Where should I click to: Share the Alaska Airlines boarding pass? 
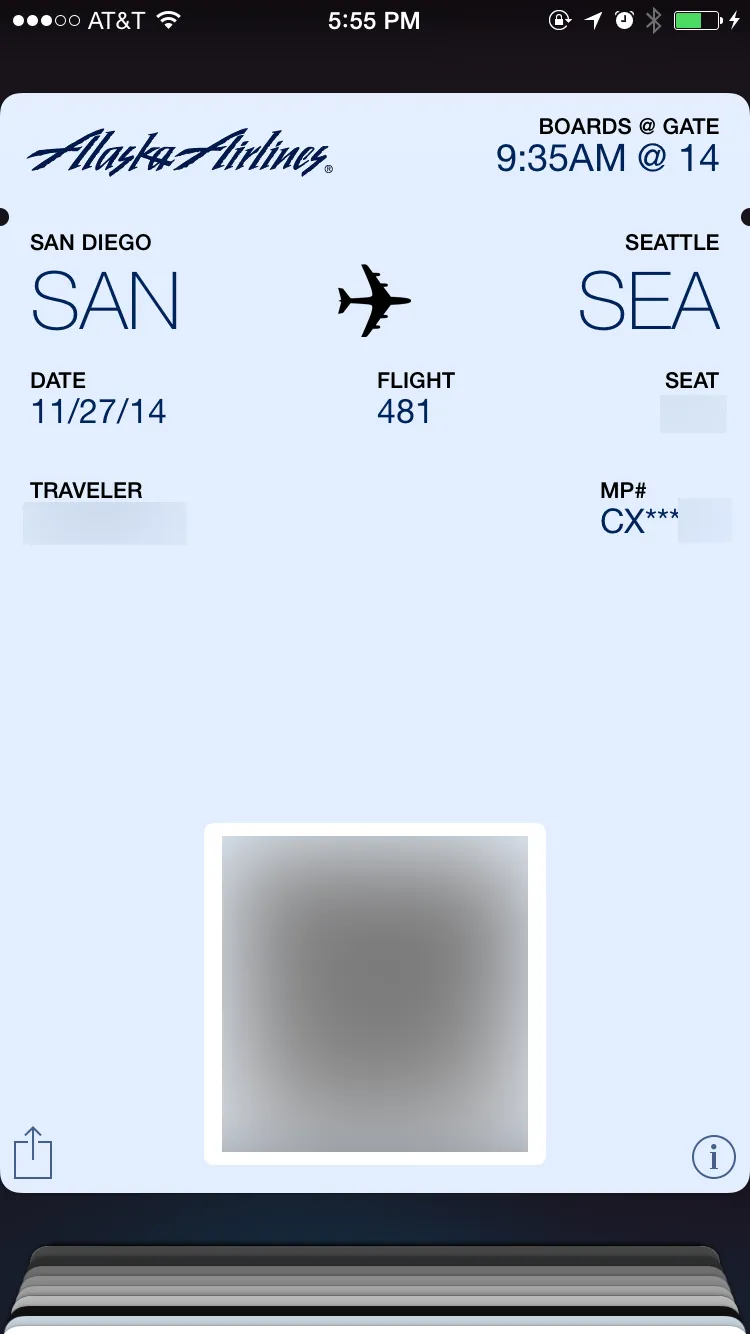click(33, 1152)
